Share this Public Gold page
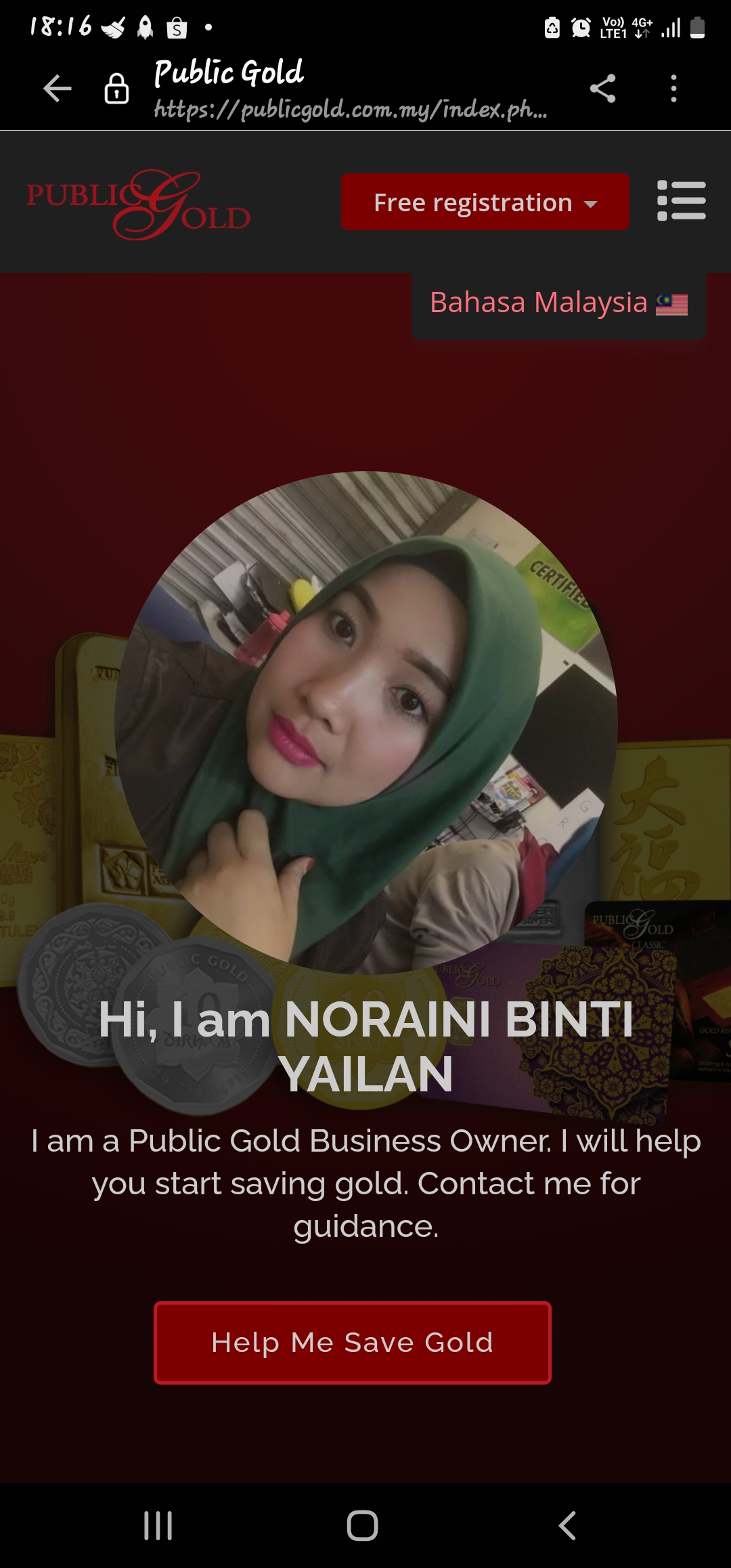 click(602, 89)
